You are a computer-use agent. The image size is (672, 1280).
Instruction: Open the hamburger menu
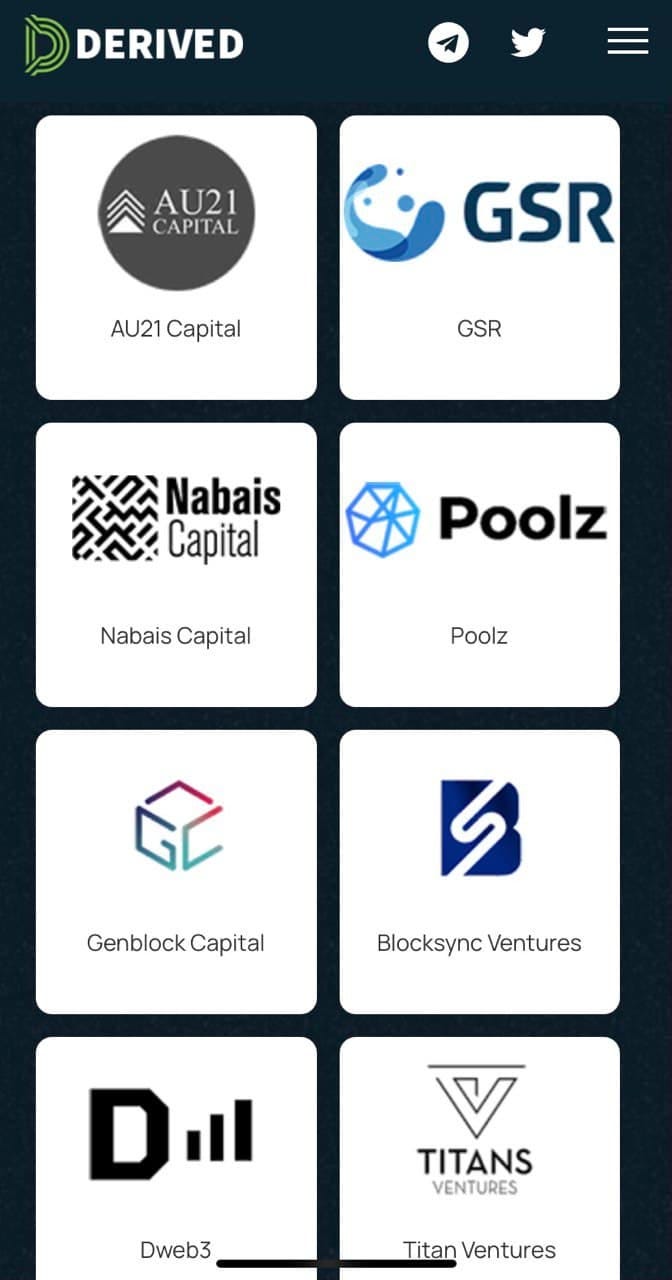pyautogui.click(x=627, y=41)
